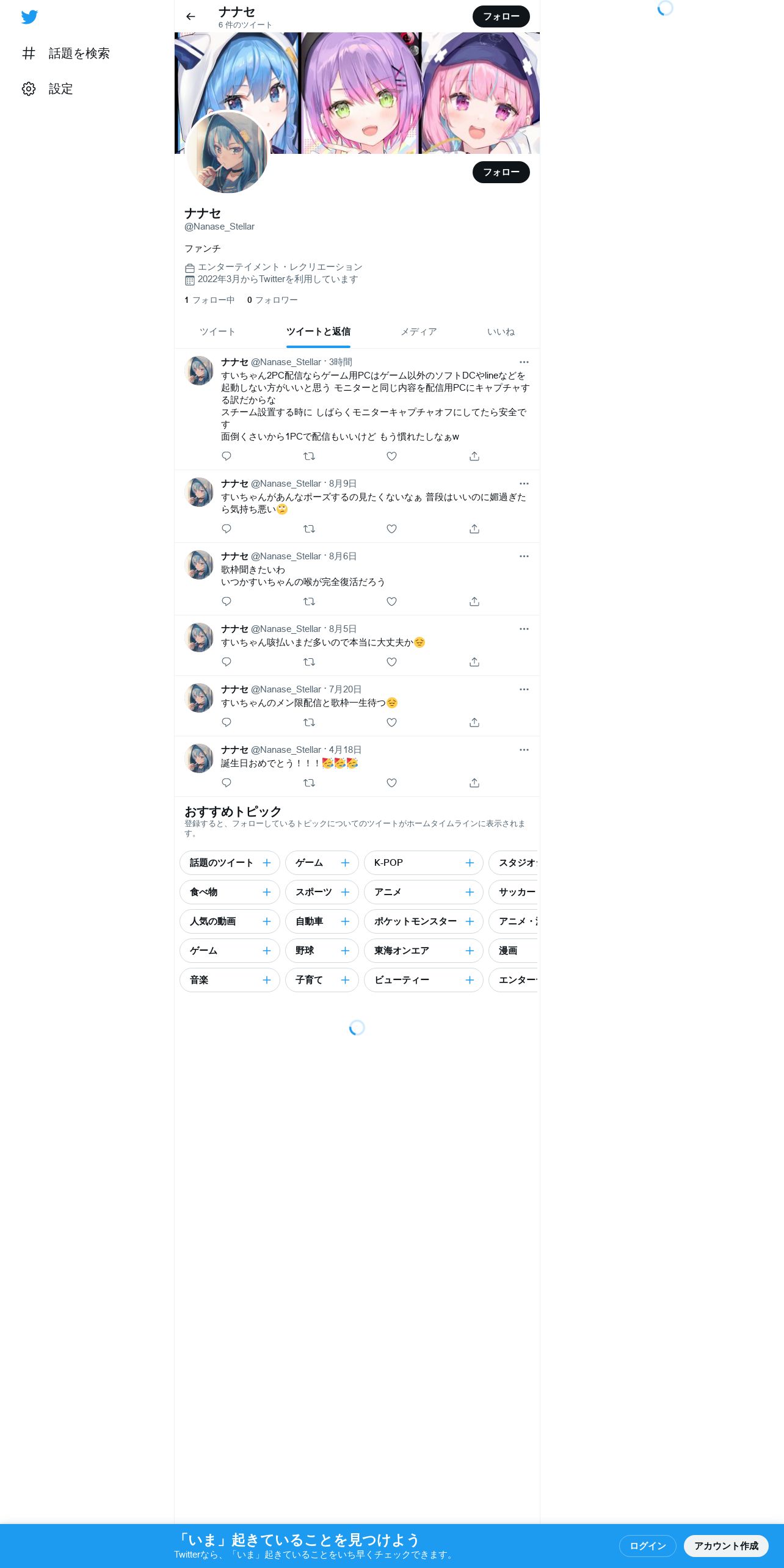Follow the K-POP topic

(470, 863)
